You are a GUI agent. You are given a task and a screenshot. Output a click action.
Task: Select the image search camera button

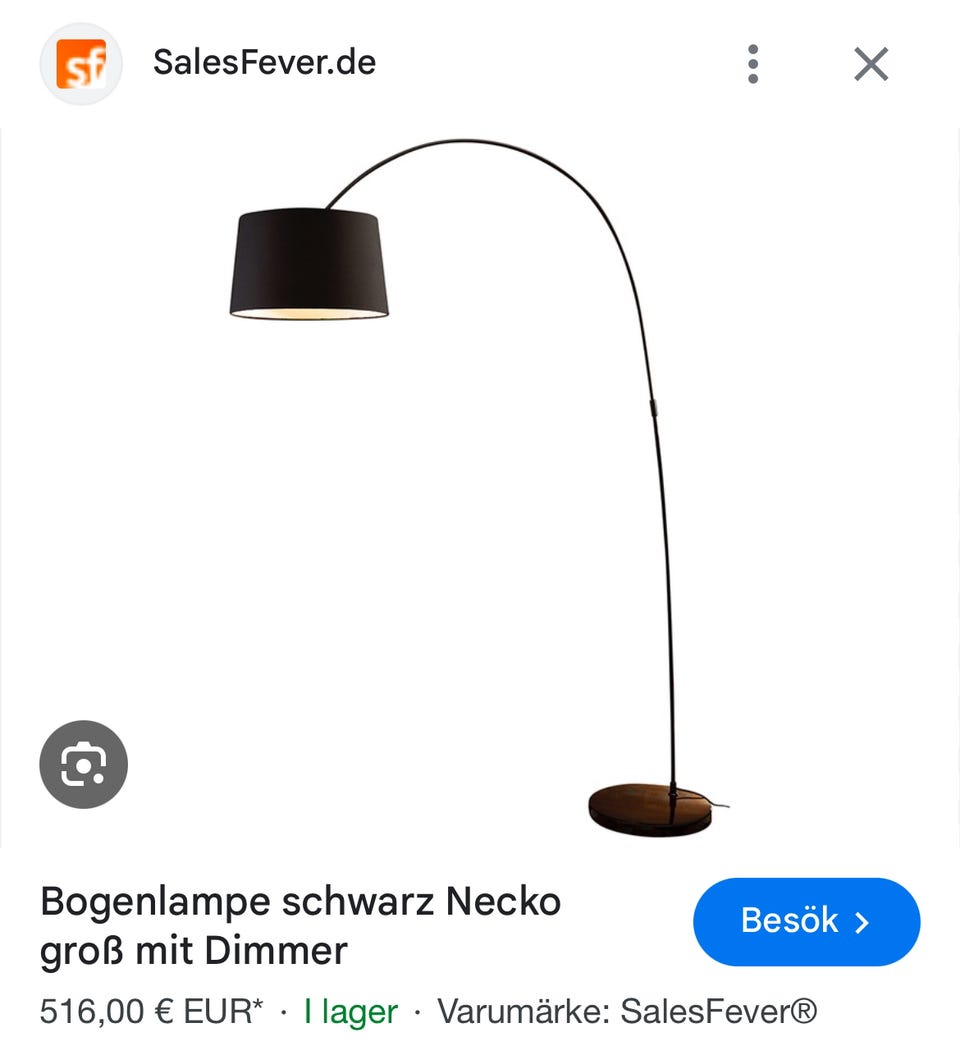point(83,763)
